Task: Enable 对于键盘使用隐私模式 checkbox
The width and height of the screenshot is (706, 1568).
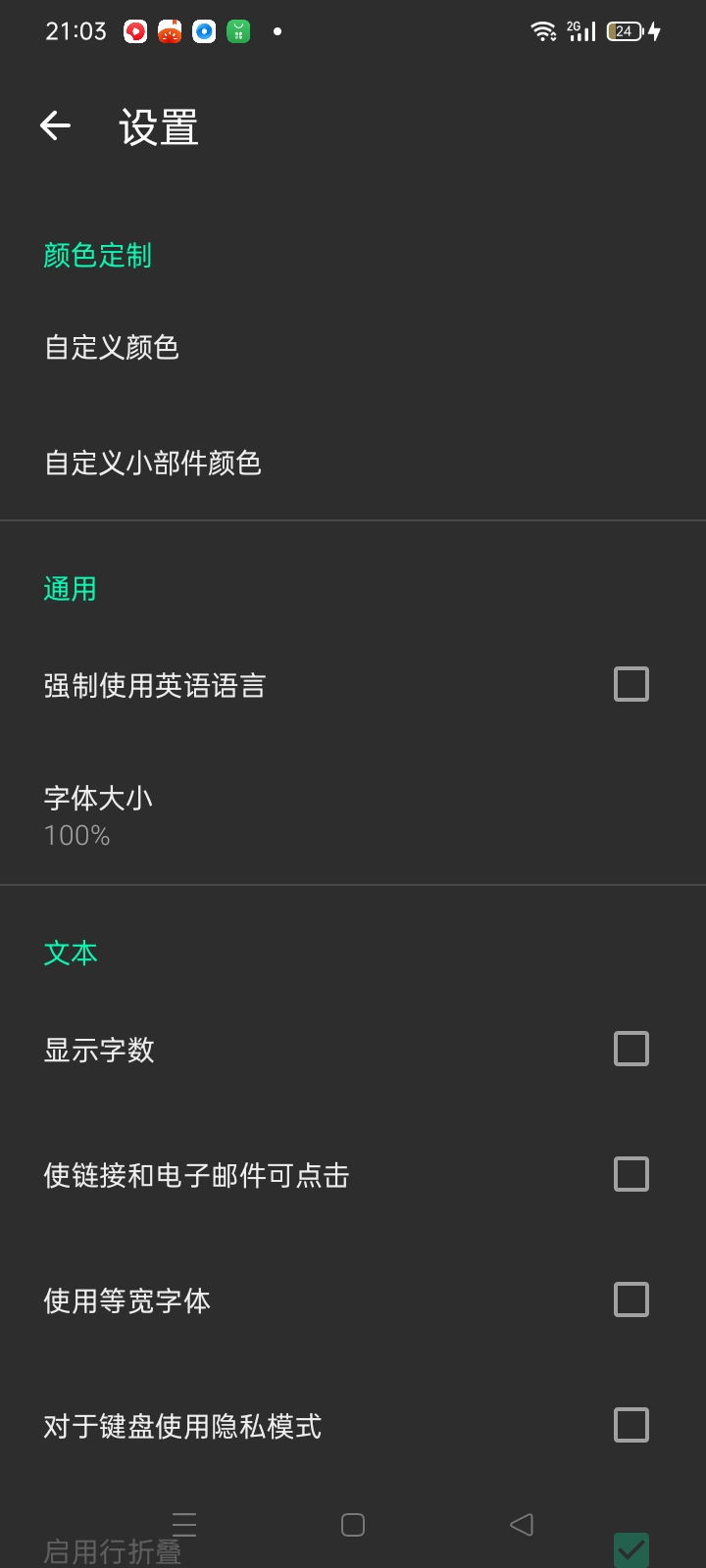Action: coord(630,1425)
